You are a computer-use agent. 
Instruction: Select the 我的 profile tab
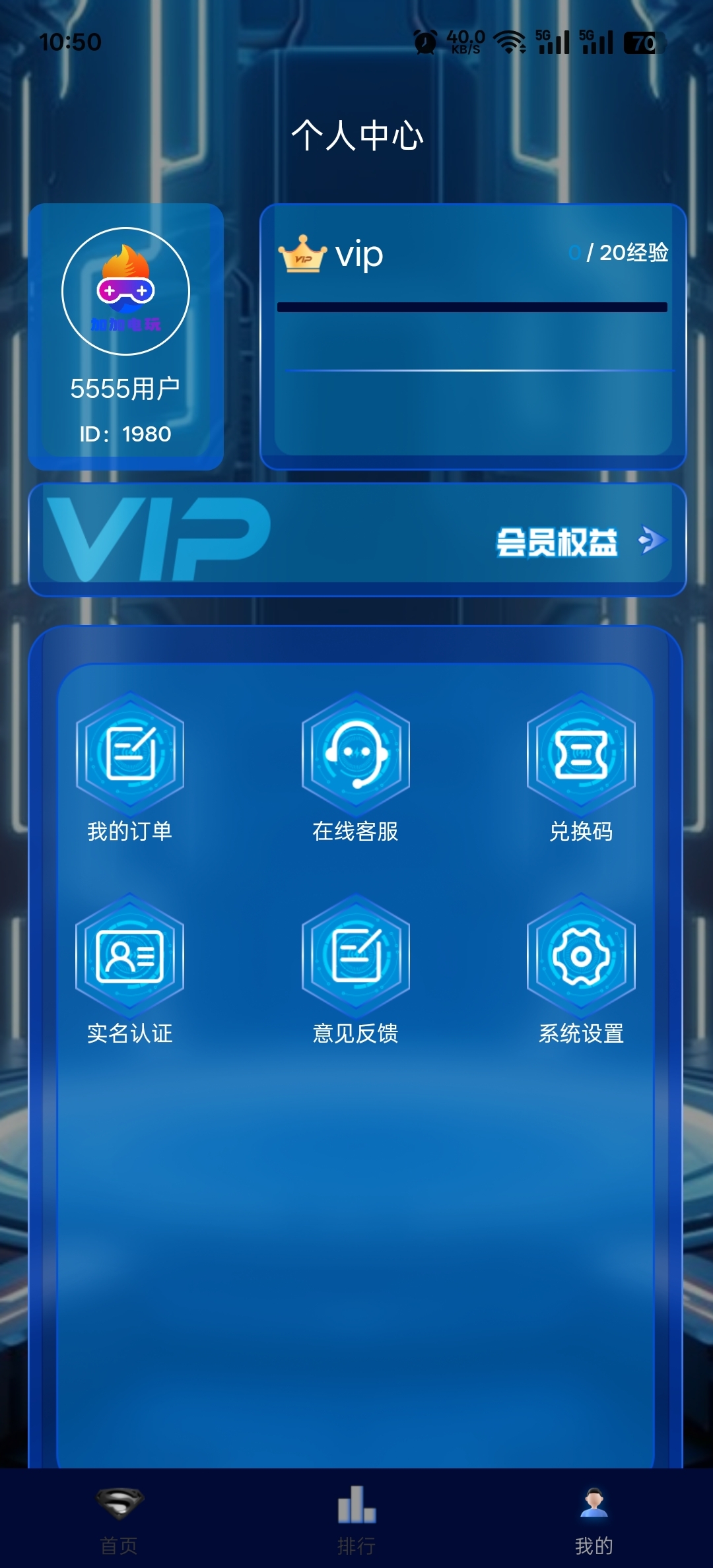594,1518
